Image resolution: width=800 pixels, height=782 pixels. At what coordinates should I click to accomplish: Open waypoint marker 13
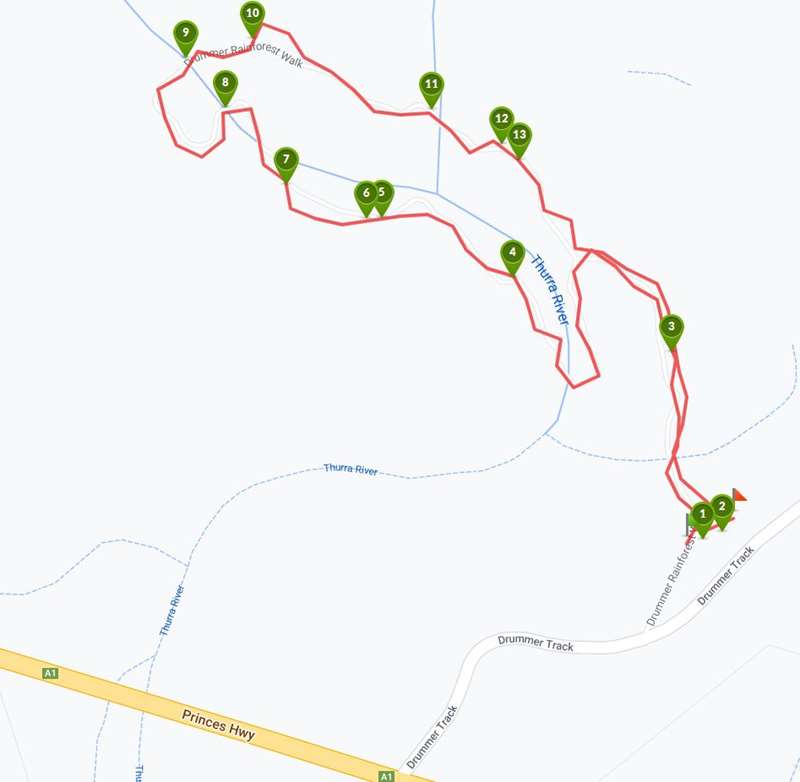tap(519, 135)
